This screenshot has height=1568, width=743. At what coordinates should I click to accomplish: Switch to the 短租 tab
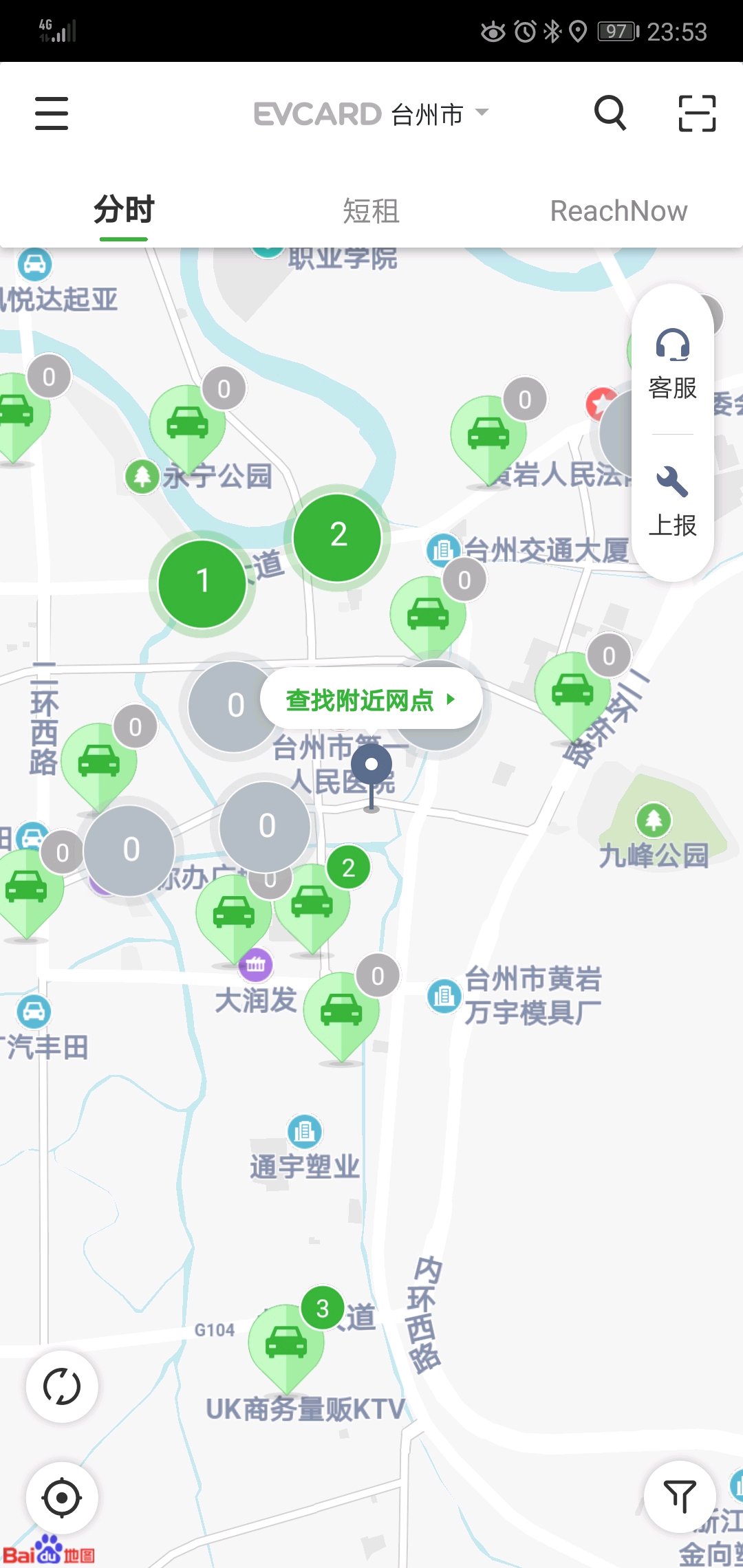coord(371,210)
